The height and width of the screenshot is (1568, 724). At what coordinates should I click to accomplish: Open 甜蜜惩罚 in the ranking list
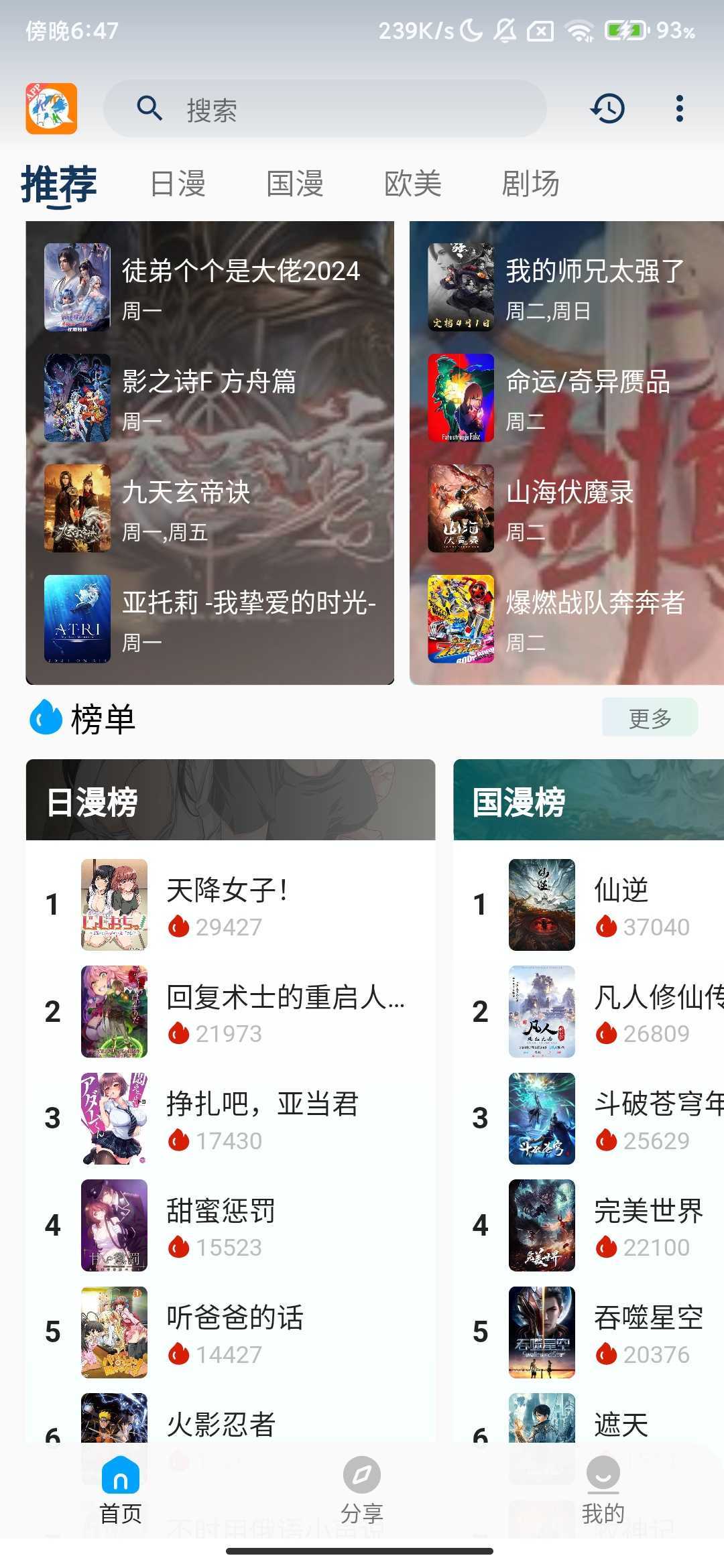tap(221, 1226)
